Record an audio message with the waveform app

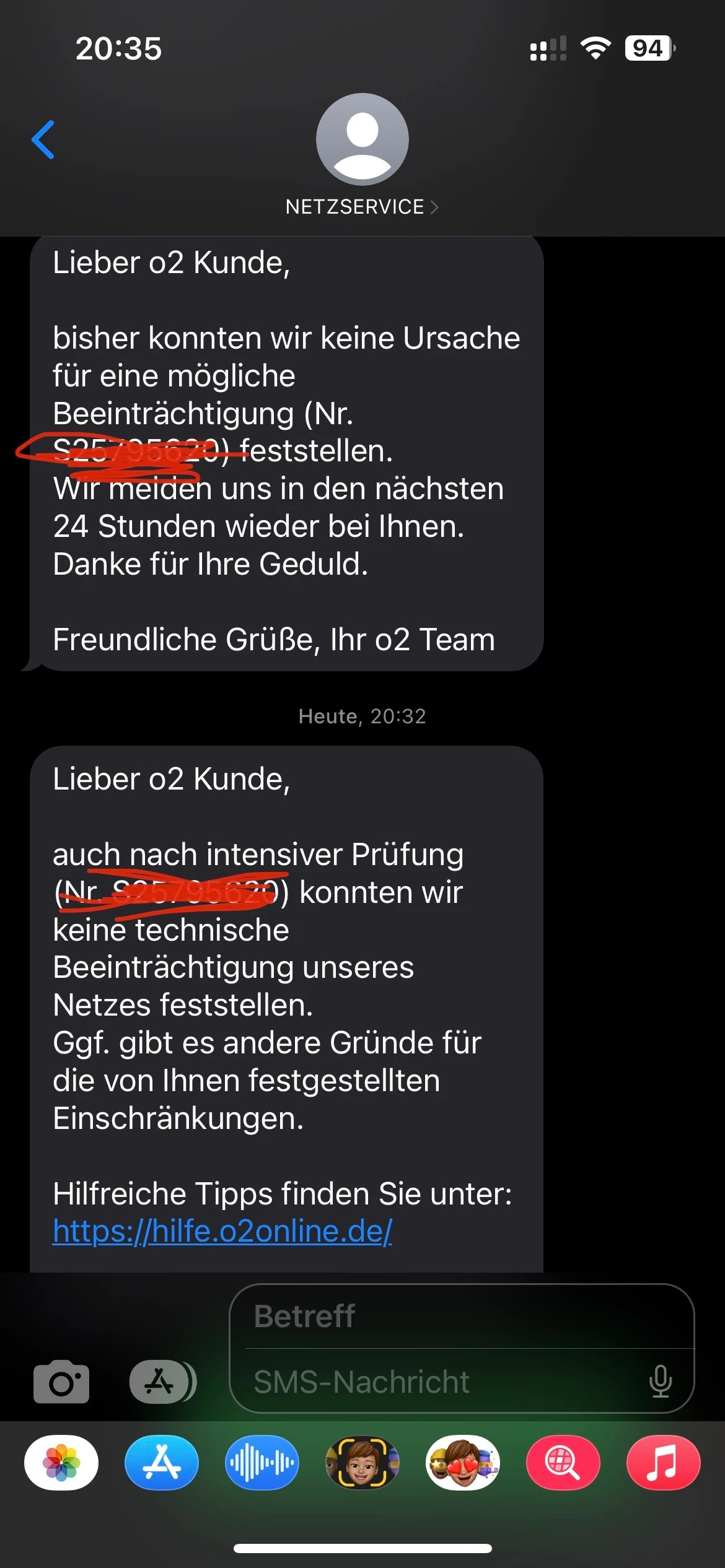262,1462
